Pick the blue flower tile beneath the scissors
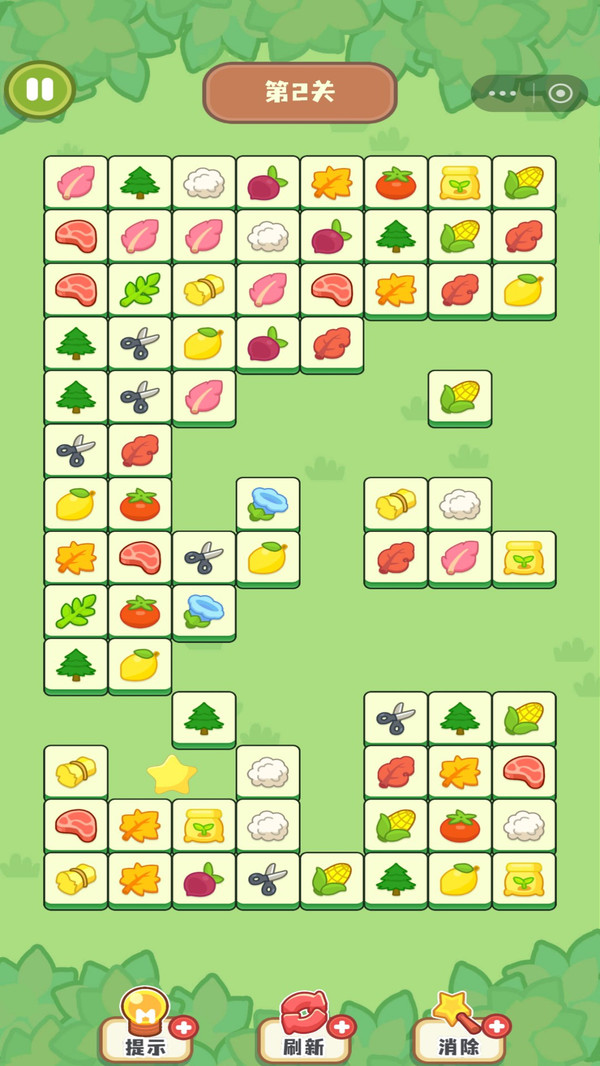Viewport: 600px width, 1066px height. pyautogui.click(x=204, y=610)
